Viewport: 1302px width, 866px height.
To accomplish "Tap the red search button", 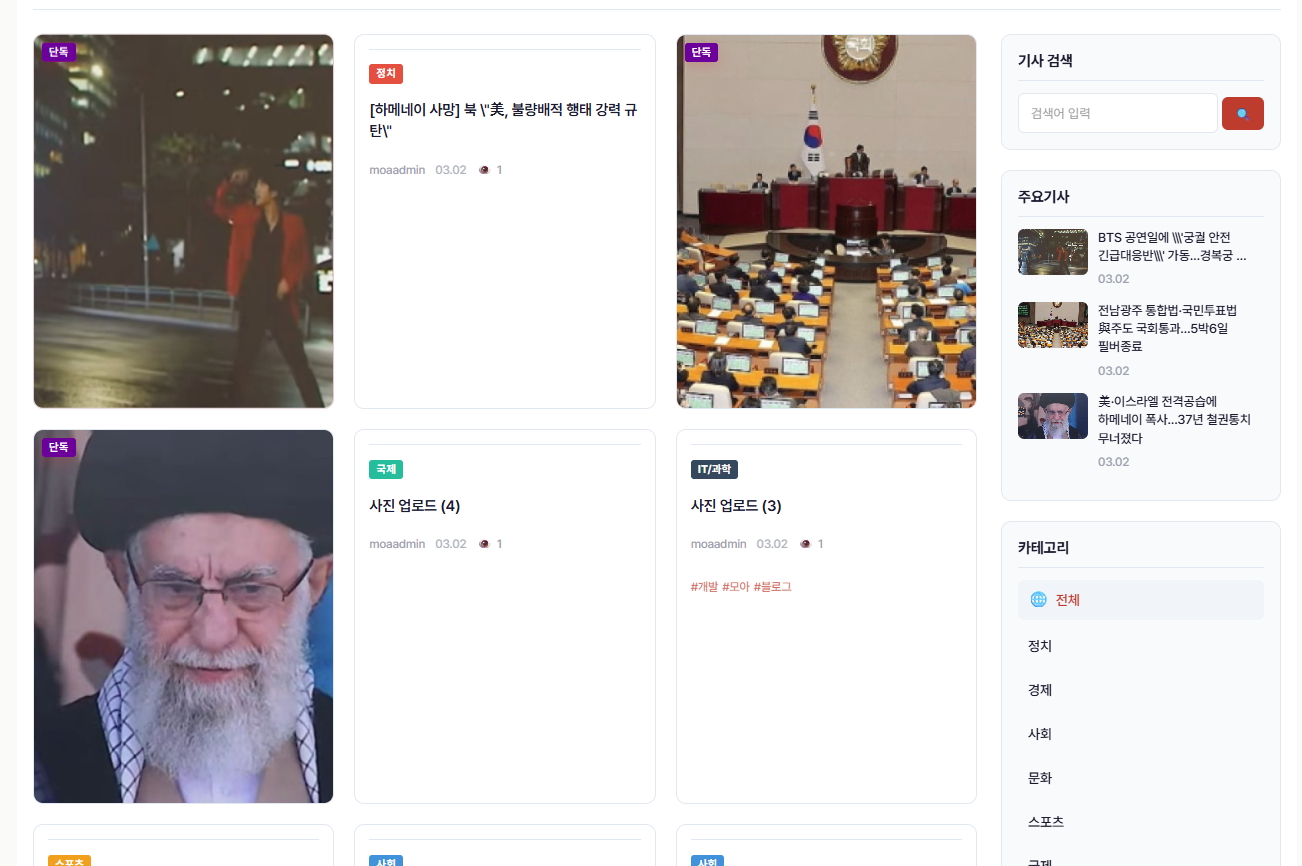I will [1242, 113].
